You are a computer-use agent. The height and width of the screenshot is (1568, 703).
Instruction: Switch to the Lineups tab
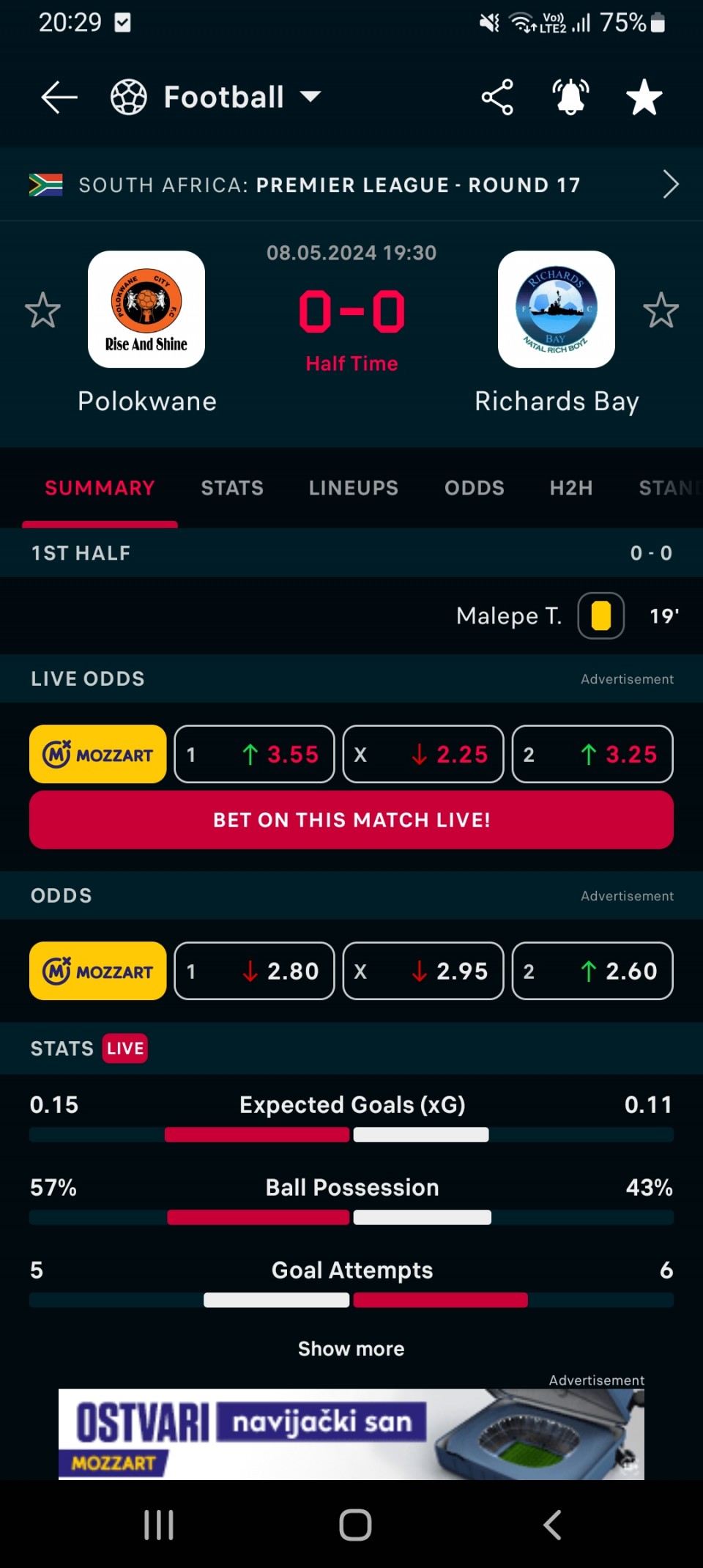(x=353, y=488)
